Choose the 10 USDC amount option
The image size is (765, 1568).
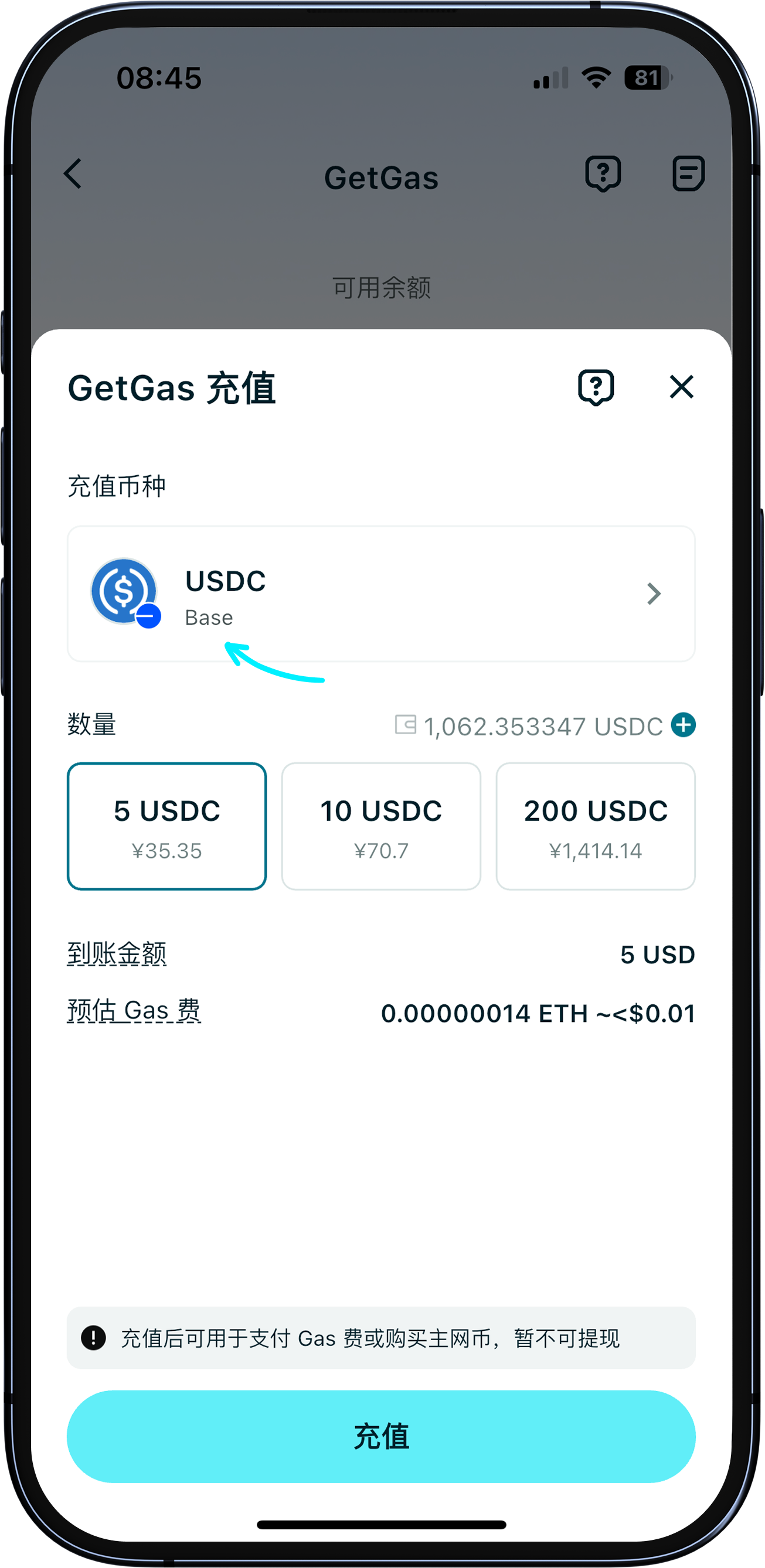point(380,826)
